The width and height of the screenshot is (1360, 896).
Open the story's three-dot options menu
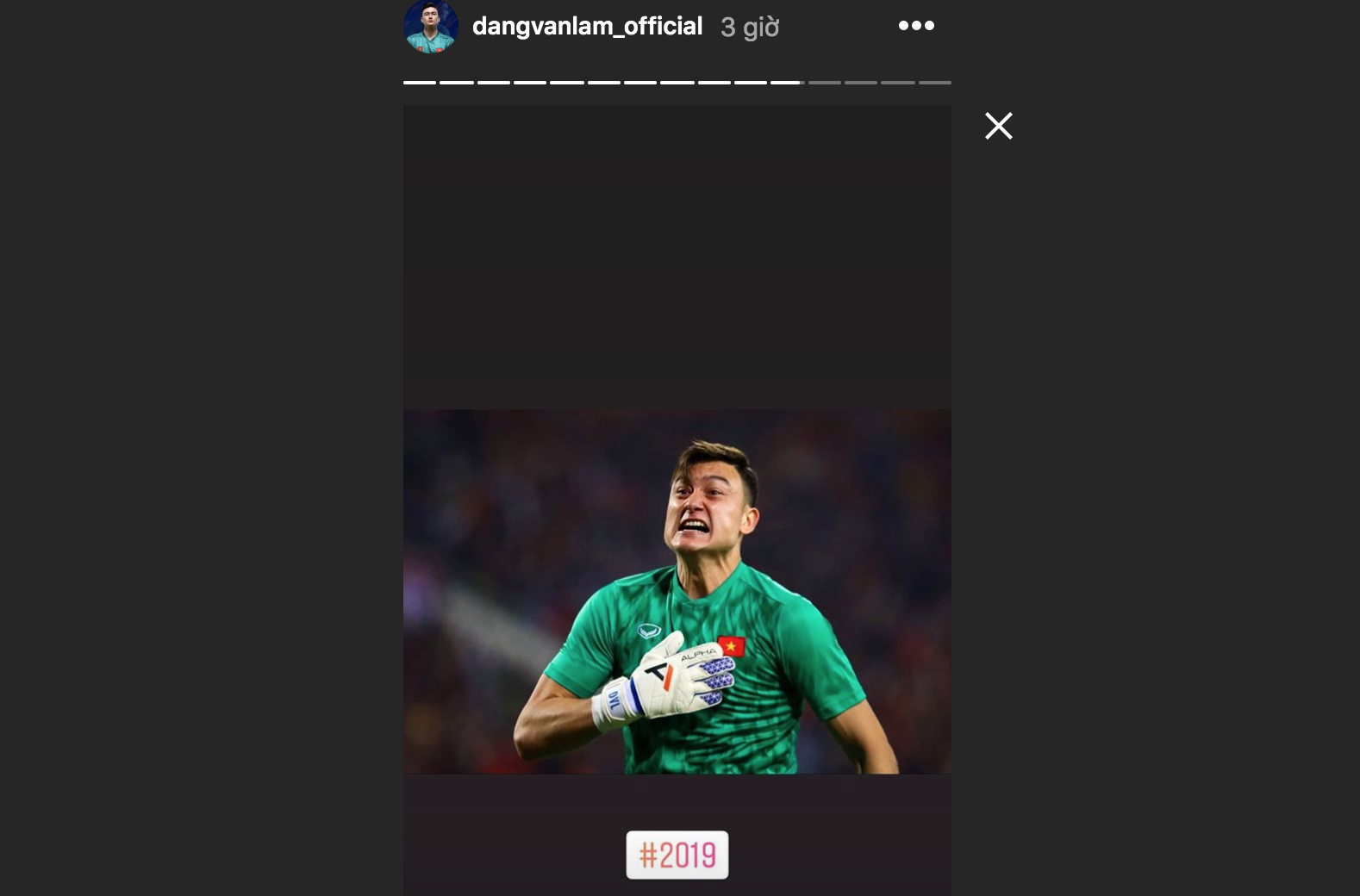point(916,26)
